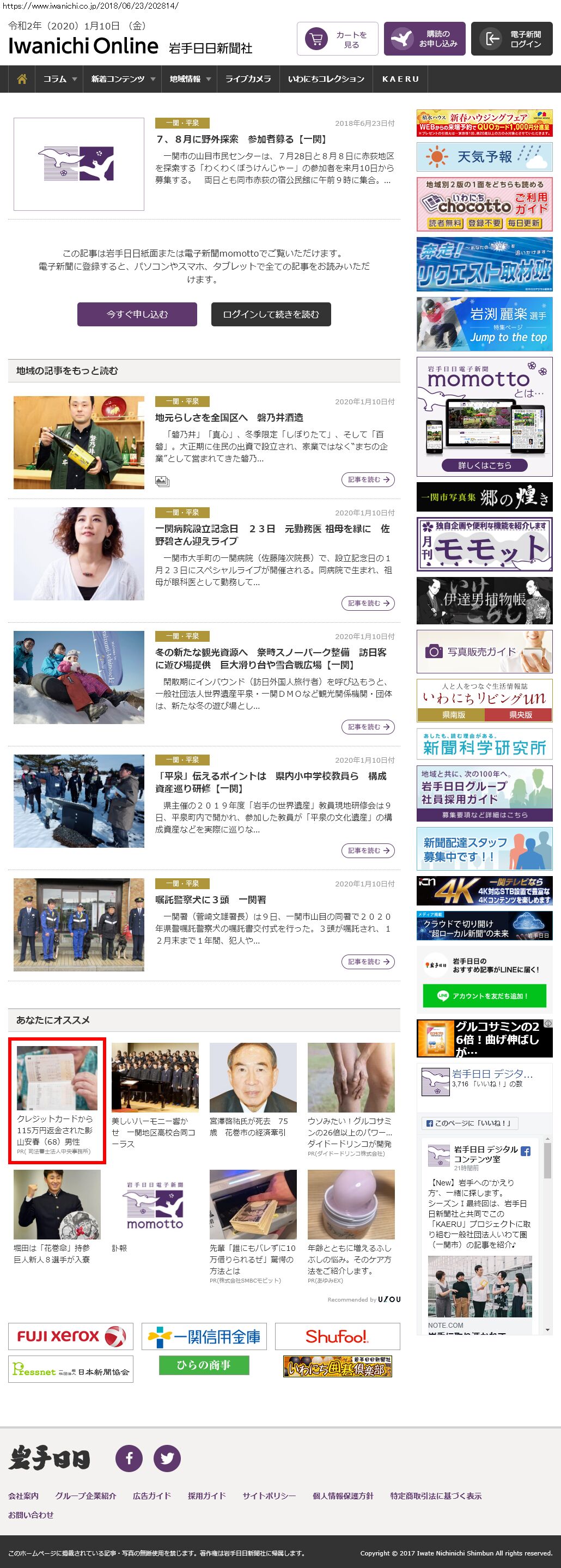Tap 電子新聞ログイン button
The width and height of the screenshot is (561, 1568).
[512, 39]
